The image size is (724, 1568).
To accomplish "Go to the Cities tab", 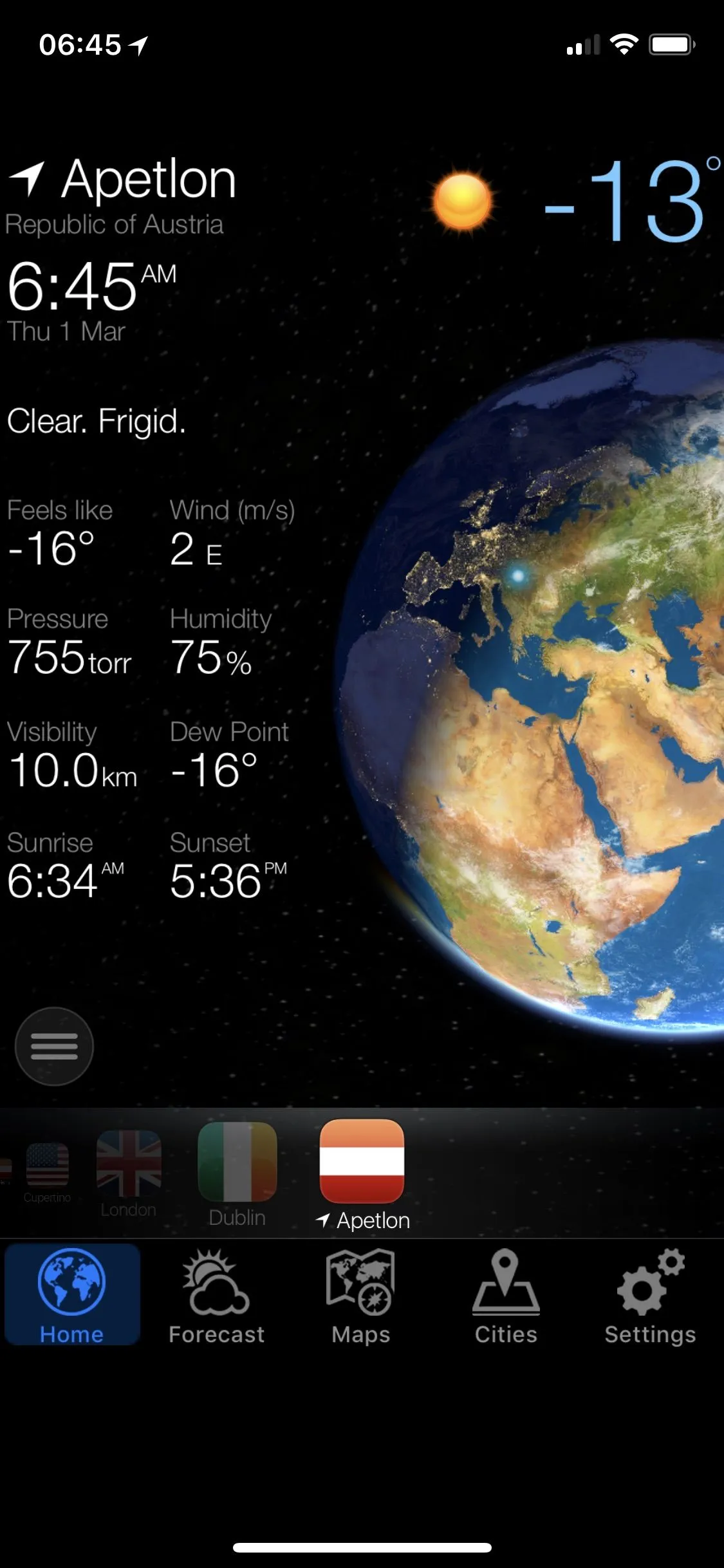I will [506, 1296].
